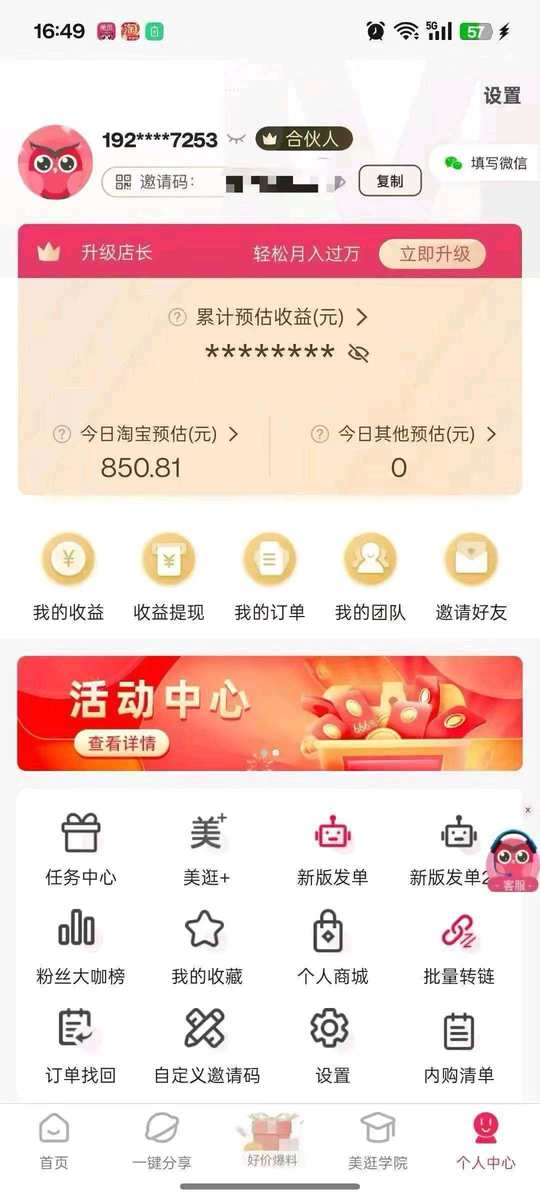
Task: Reveal hidden cumulative earnings via eye icon
Action: [359, 353]
